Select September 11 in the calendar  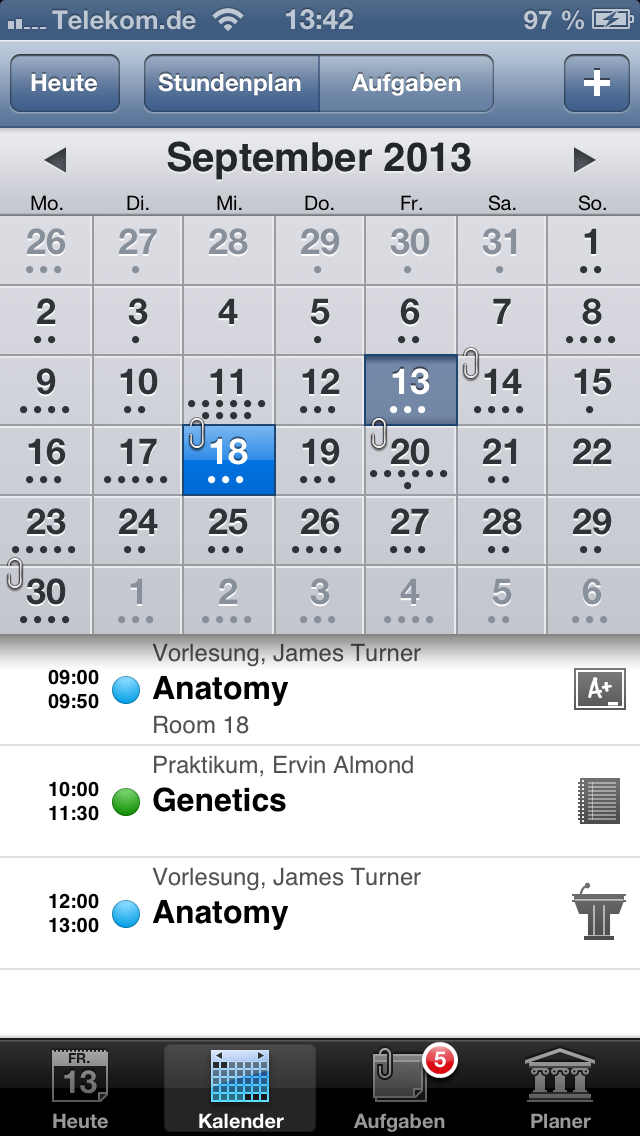(228, 389)
